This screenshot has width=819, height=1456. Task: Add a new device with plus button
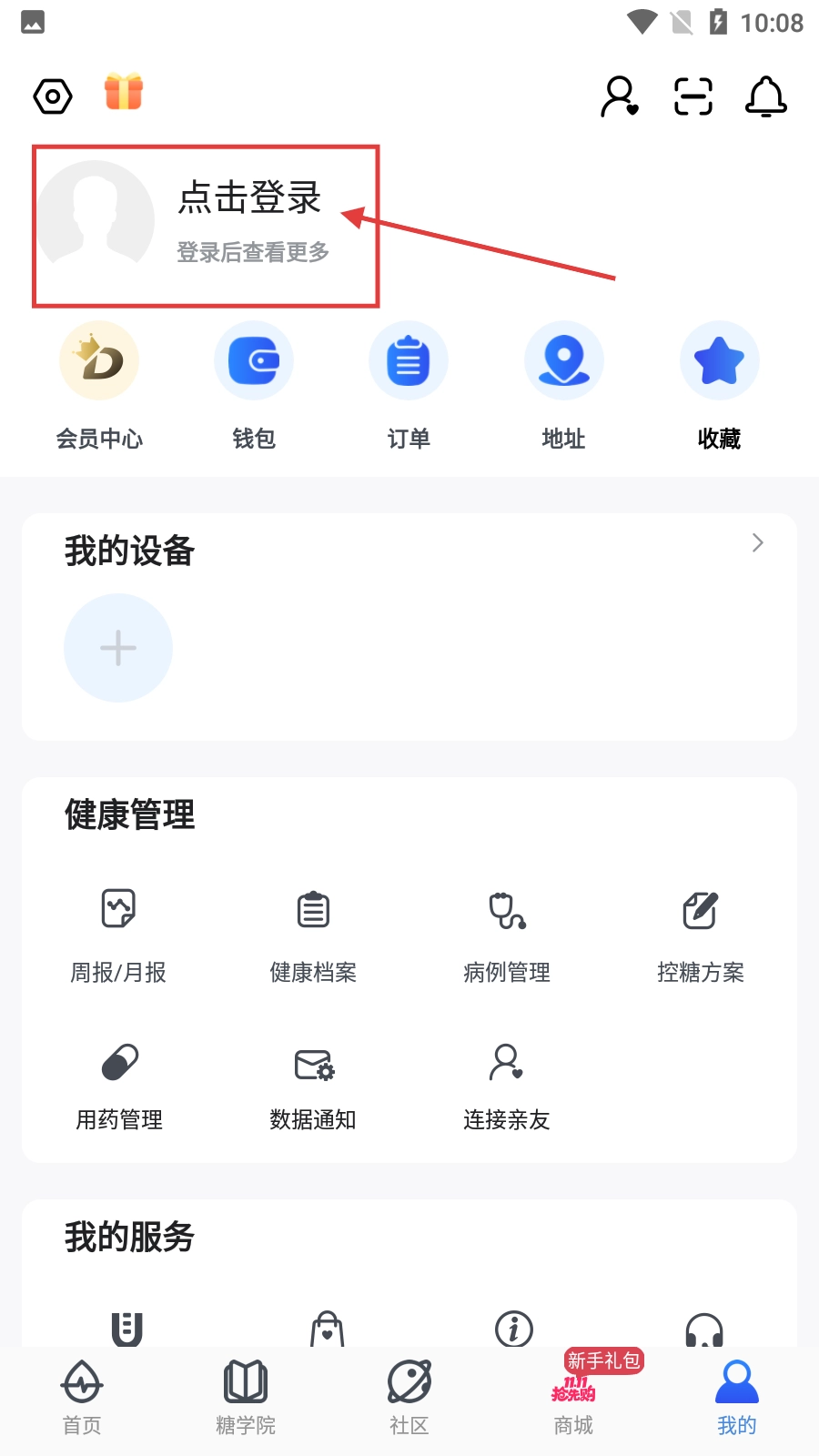point(118,648)
